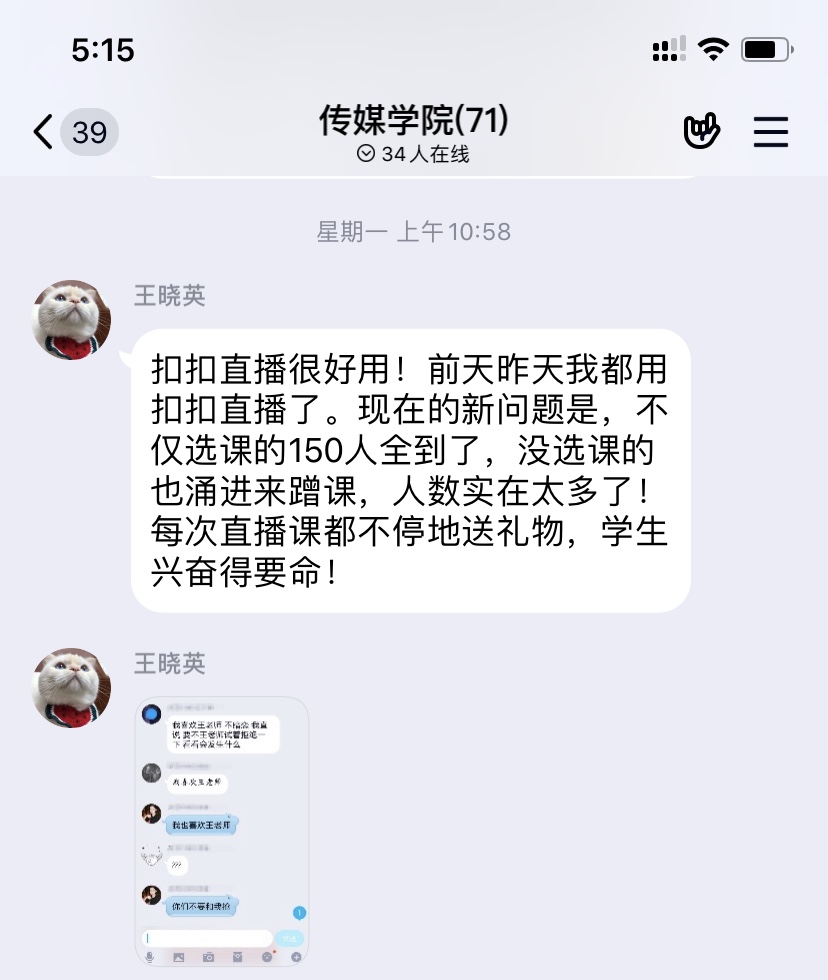Expand the 34人在线 online members list
This screenshot has width=828, height=980.
click(413, 154)
